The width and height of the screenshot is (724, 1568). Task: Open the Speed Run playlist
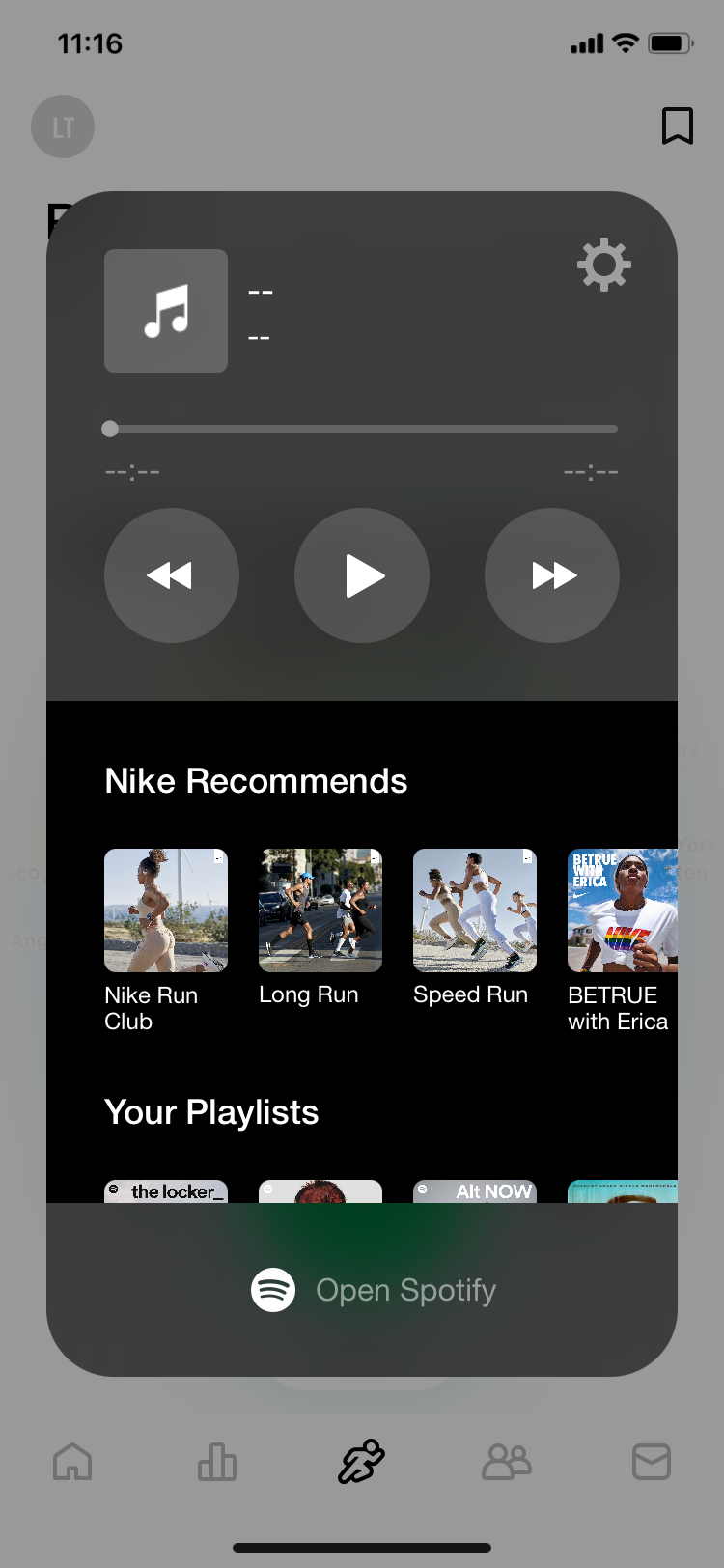coord(474,909)
